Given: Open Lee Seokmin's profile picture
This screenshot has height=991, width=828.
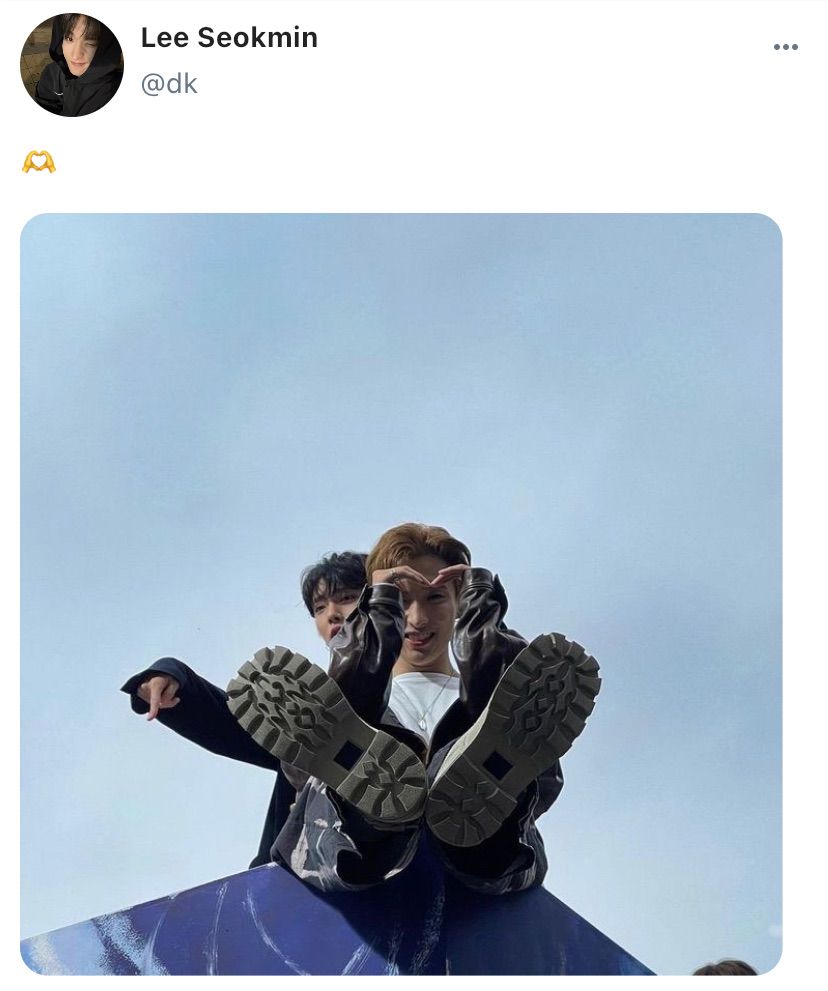Looking at the screenshot, I should coord(71,65).
